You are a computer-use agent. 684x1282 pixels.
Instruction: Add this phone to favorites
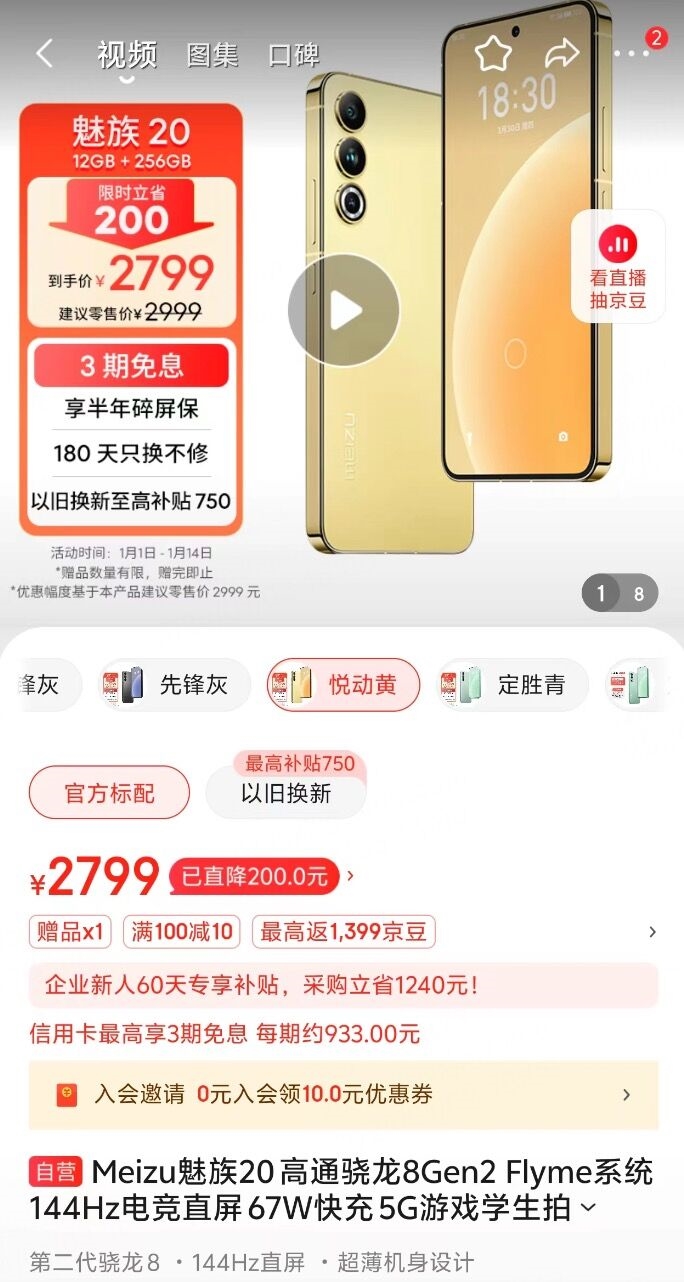[492, 54]
